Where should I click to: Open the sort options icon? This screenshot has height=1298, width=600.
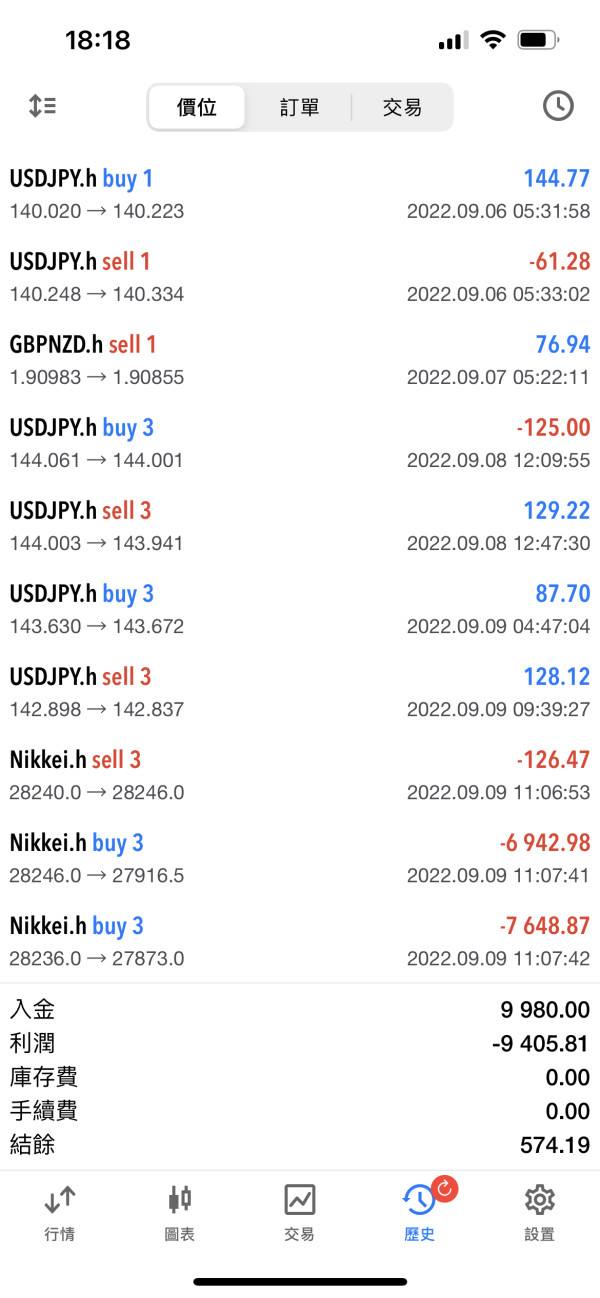[42, 106]
